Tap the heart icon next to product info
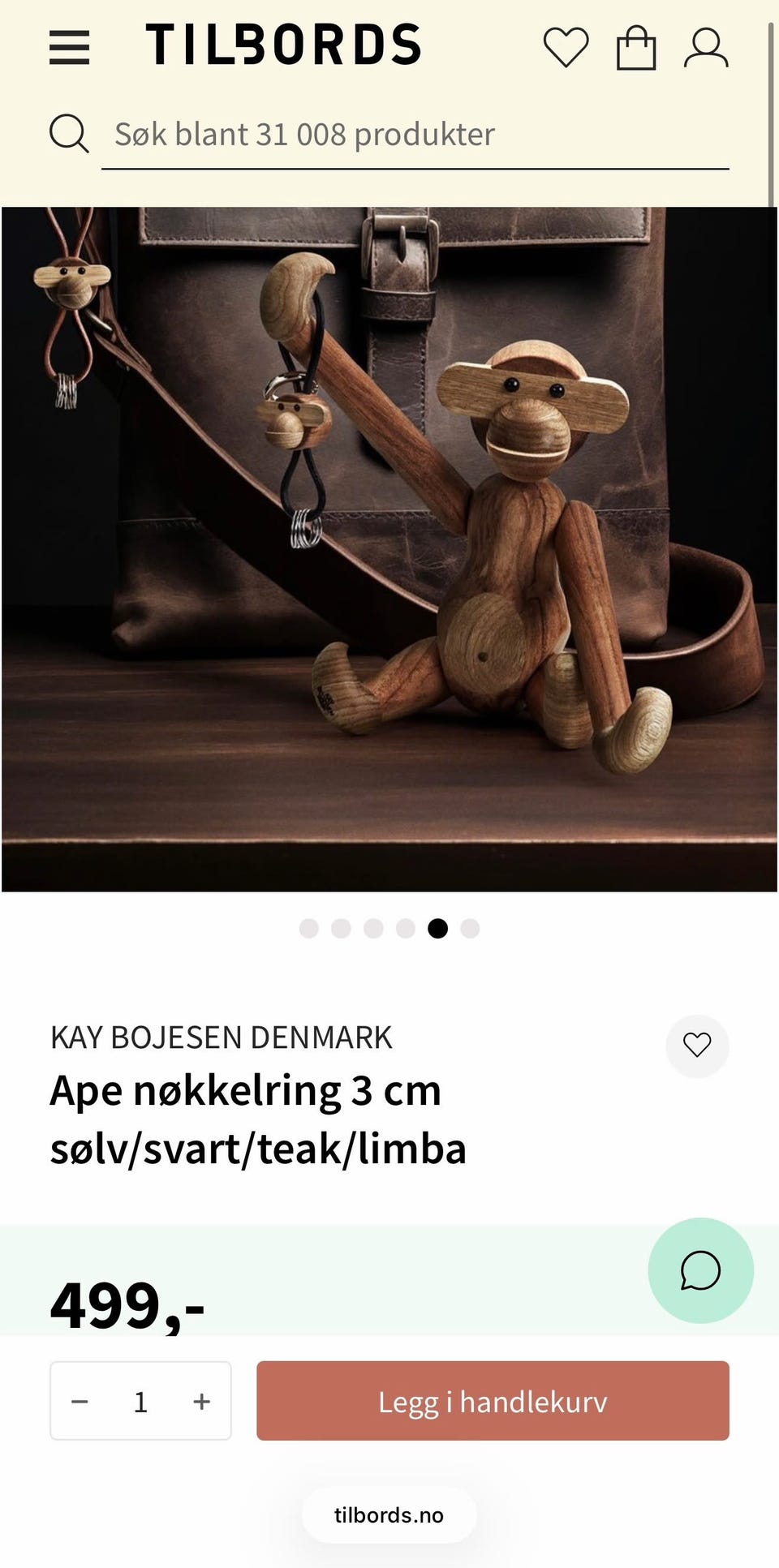 click(696, 1046)
